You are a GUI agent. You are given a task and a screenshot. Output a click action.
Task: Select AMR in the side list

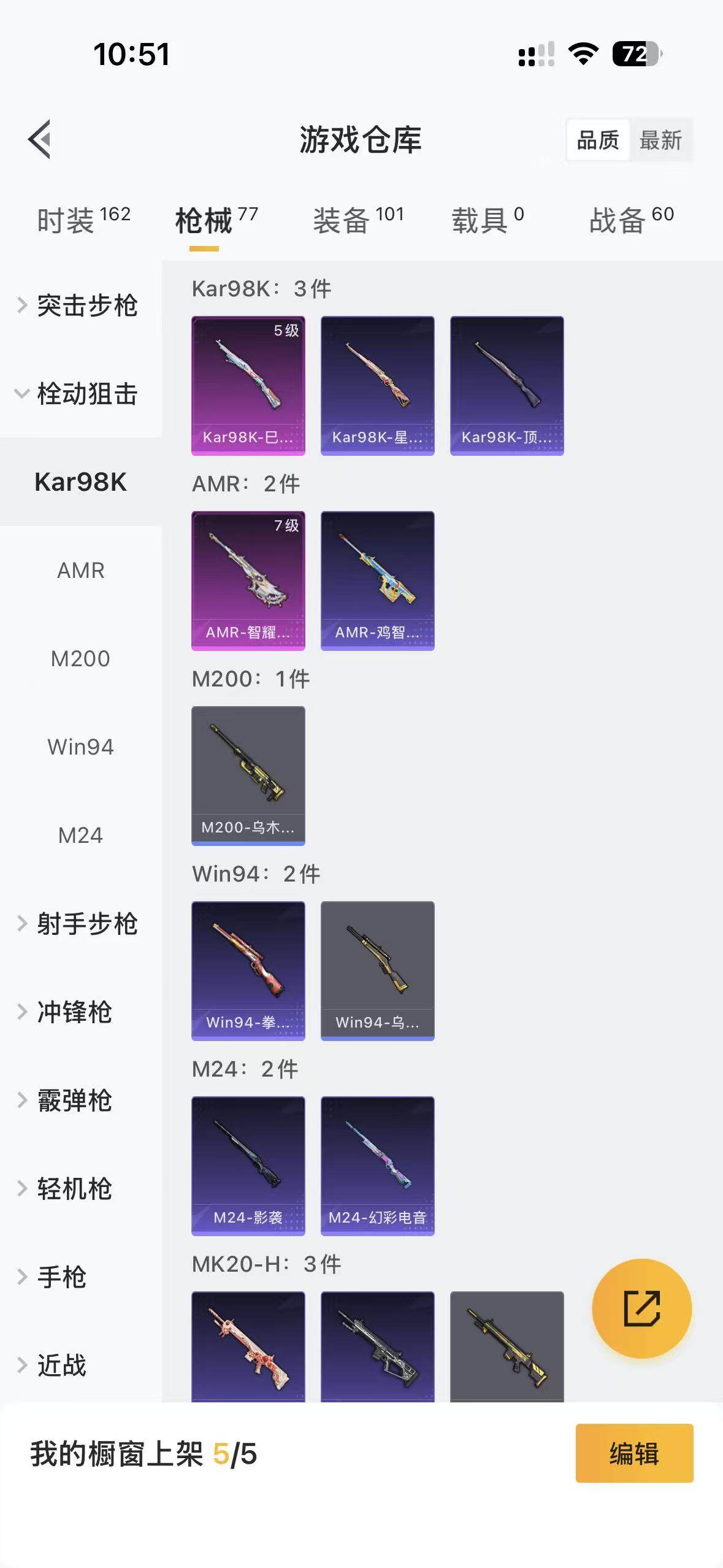80,571
